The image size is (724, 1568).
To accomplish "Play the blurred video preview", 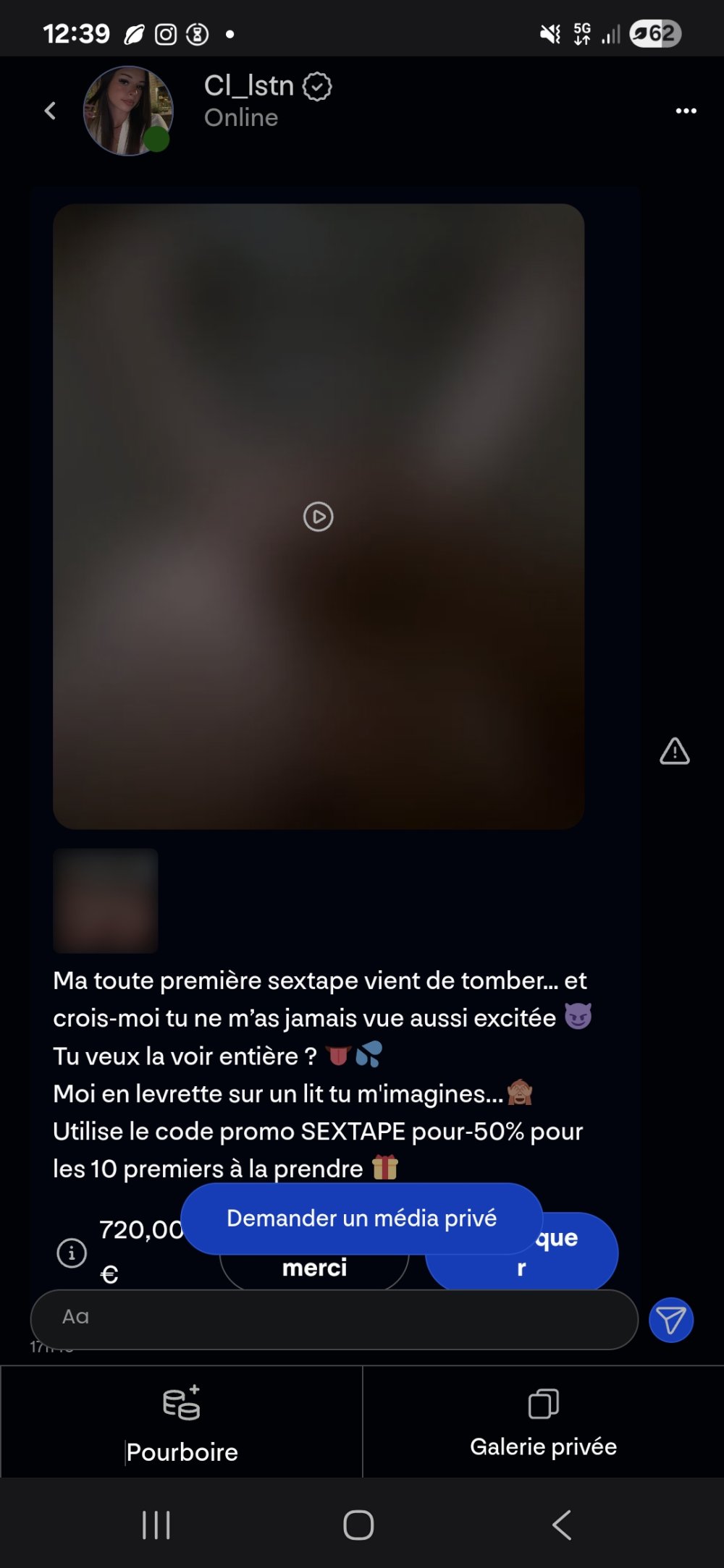I will 318,517.
